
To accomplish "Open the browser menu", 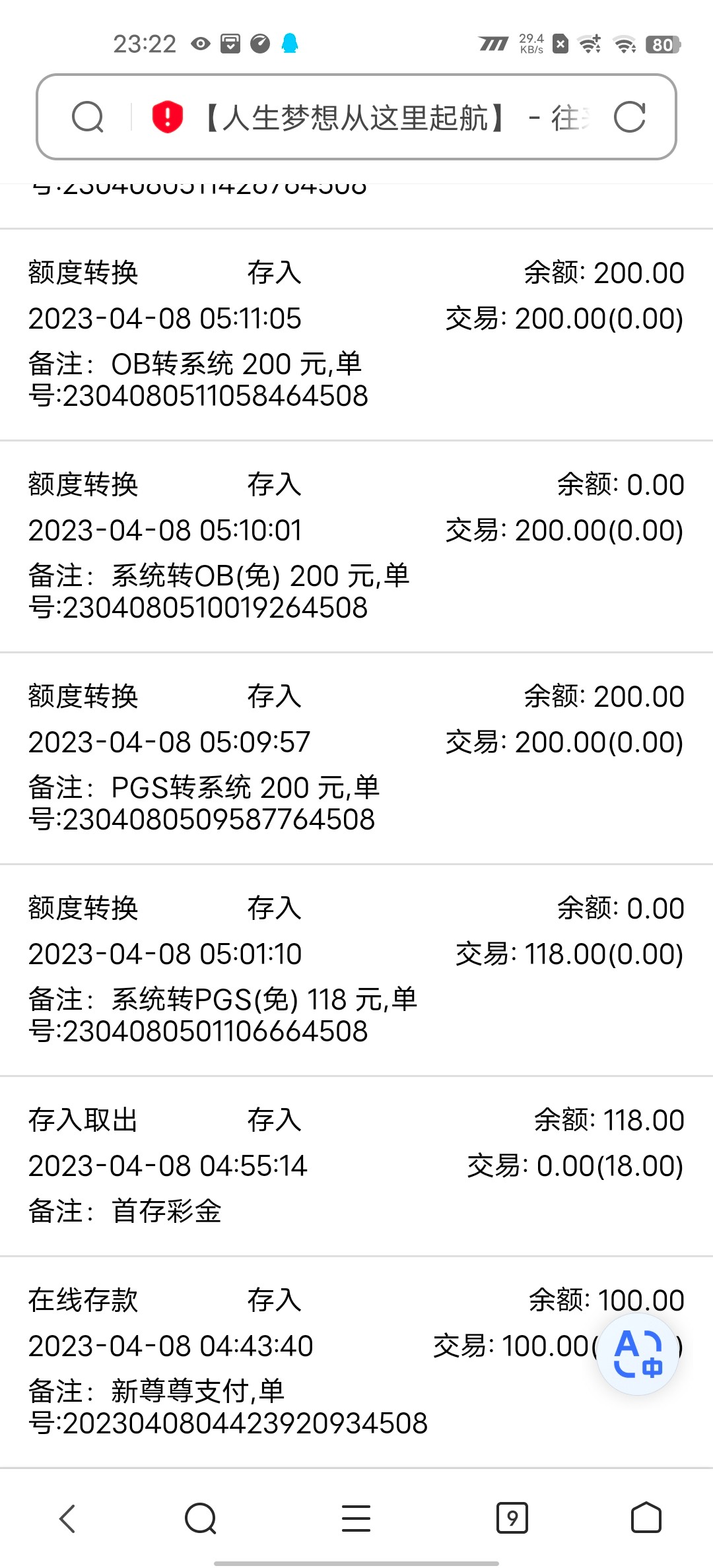I will [356, 1518].
